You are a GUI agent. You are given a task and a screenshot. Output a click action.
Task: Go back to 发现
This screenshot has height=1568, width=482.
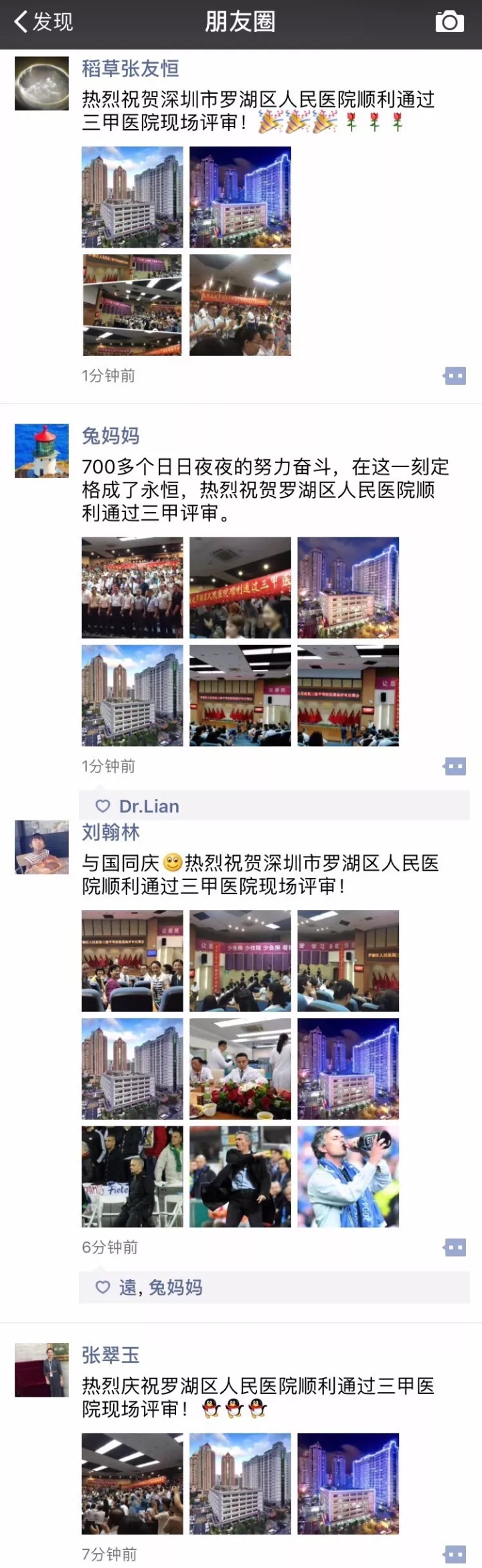(x=43, y=21)
